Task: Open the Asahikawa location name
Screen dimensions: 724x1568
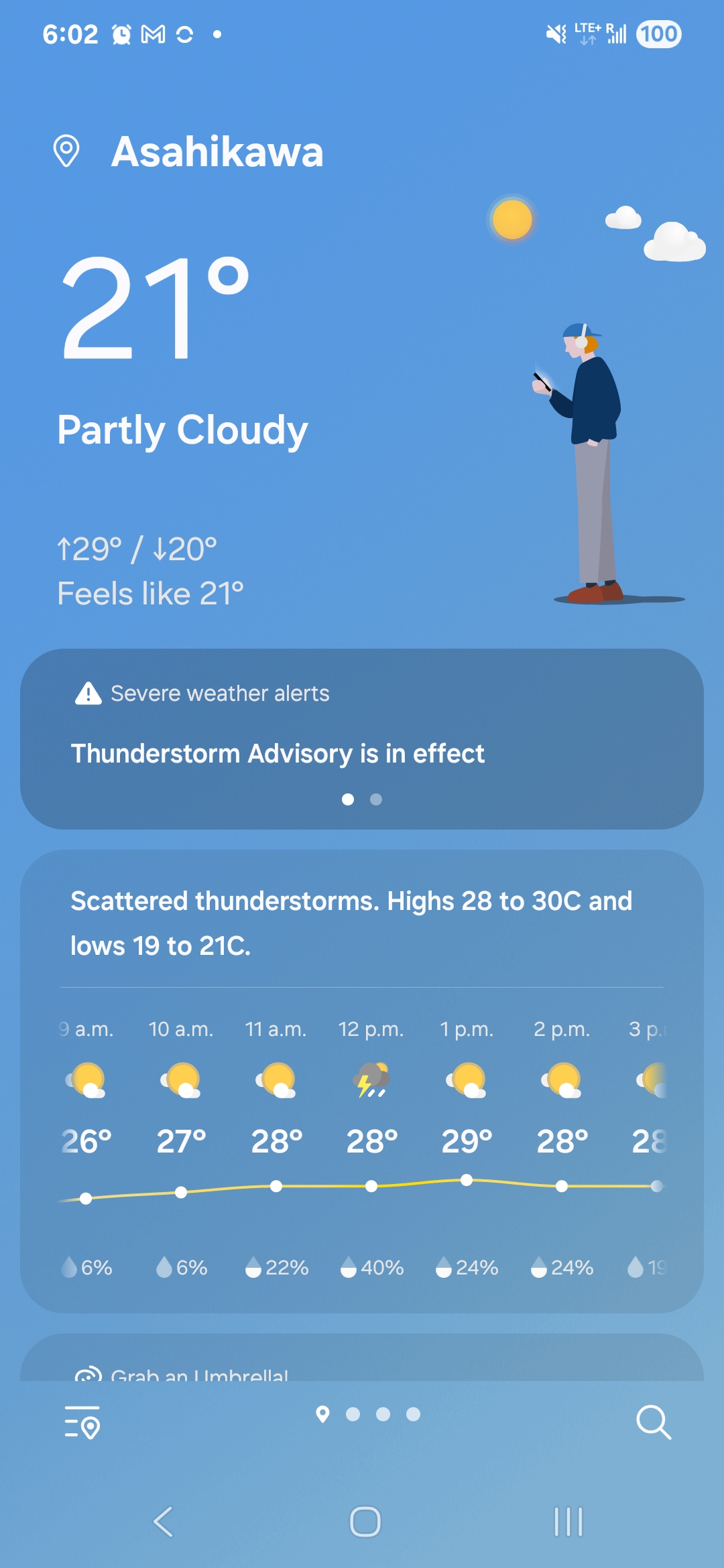Action: point(217,151)
